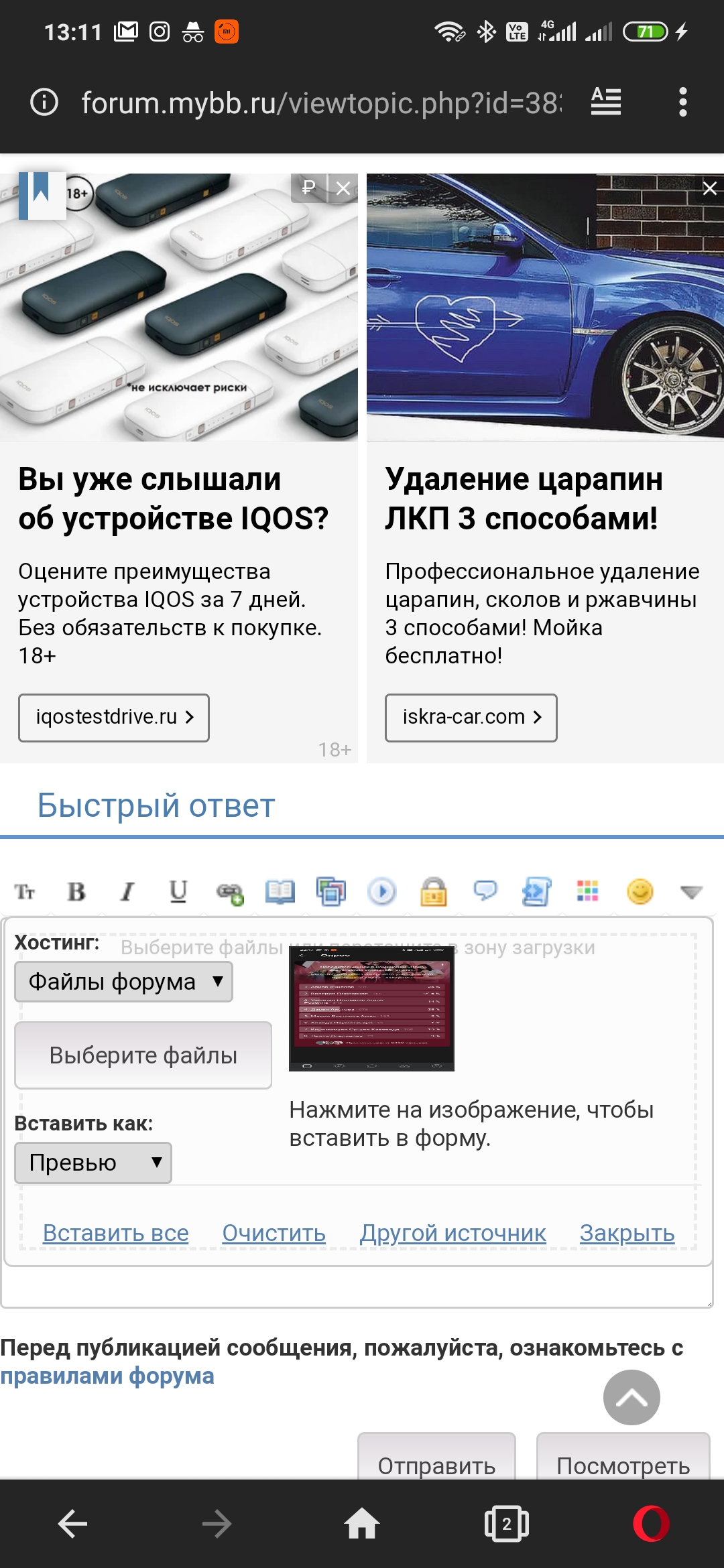Viewport: 724px width, 1568px height.
Task: Tap the Выберите файлы button
Action: 143,1055
